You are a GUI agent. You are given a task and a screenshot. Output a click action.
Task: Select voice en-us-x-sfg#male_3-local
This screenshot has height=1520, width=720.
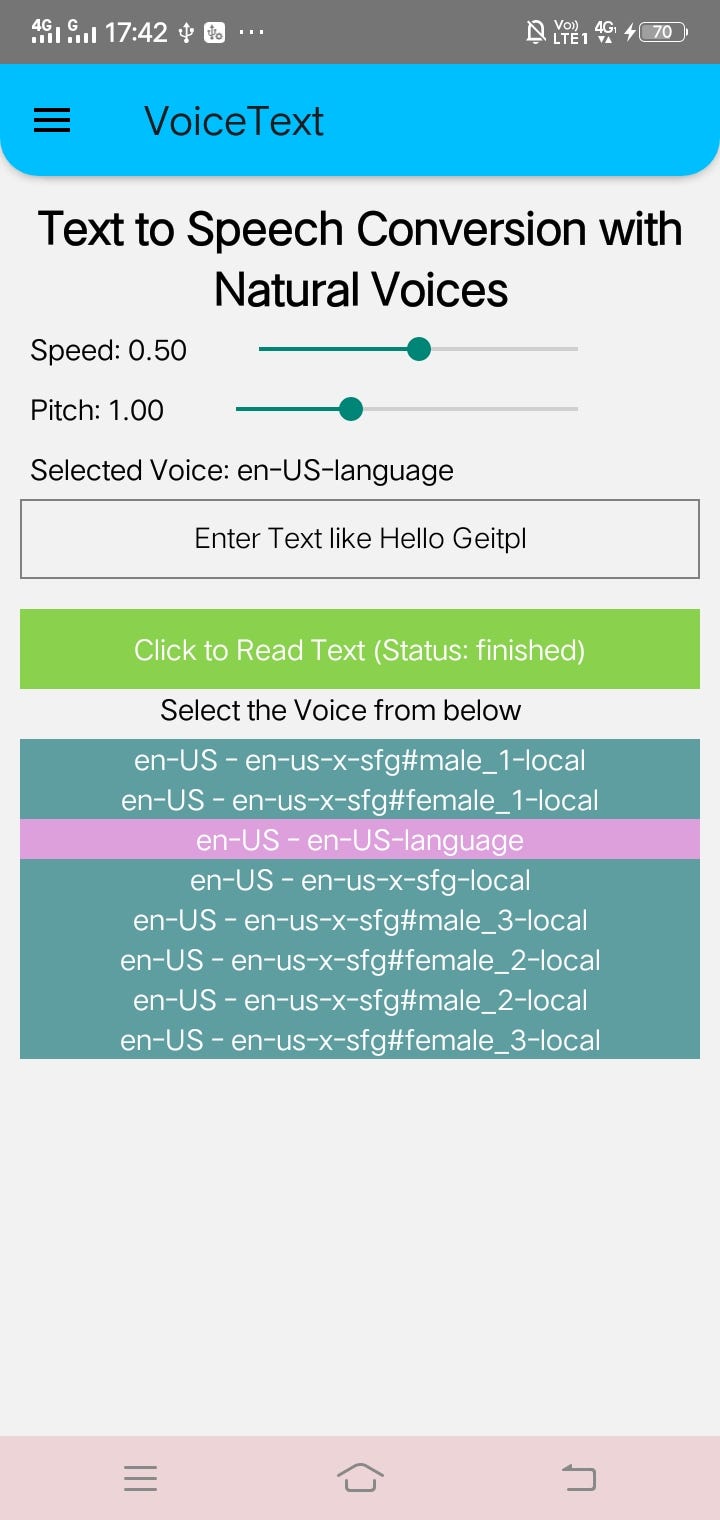360,919
